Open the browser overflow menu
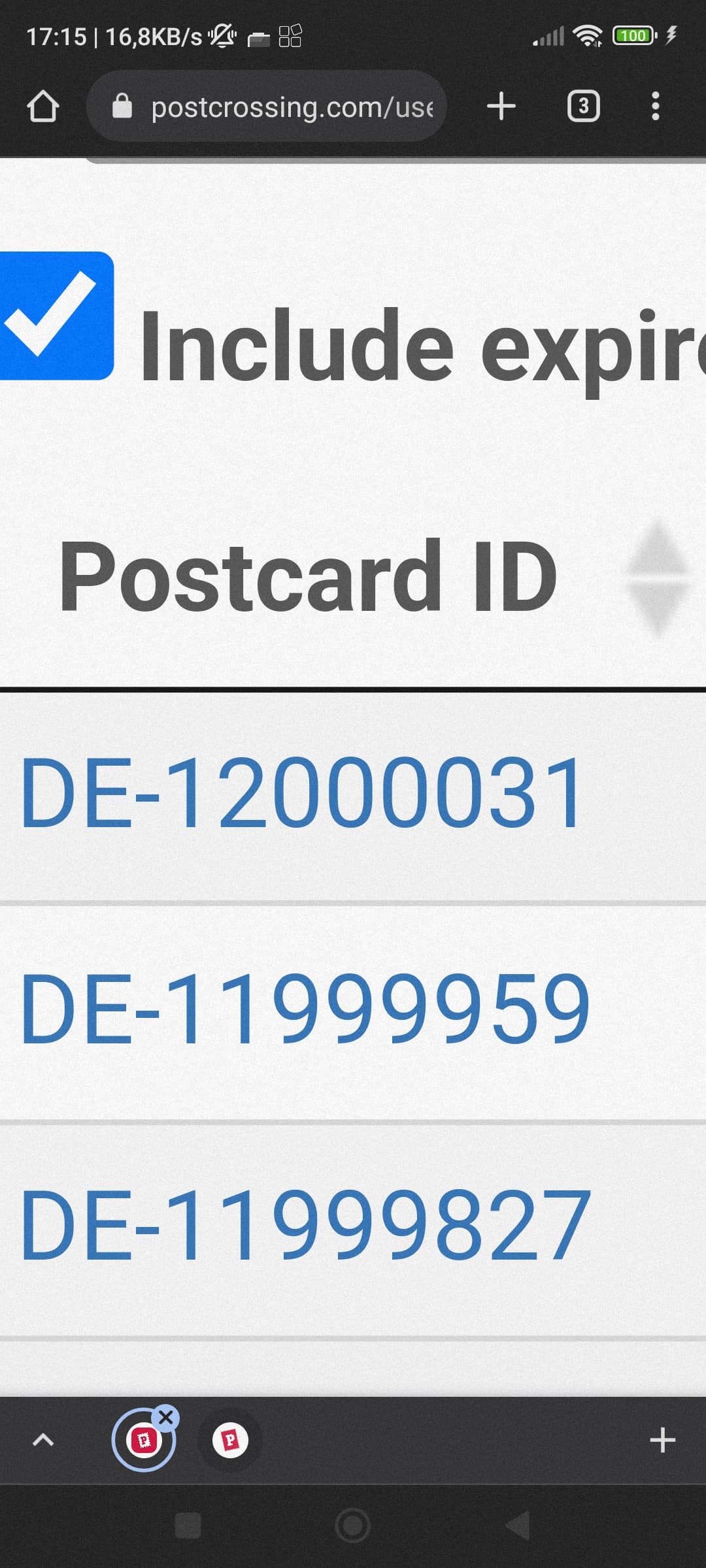706x1568 pixels. (655, 106)
